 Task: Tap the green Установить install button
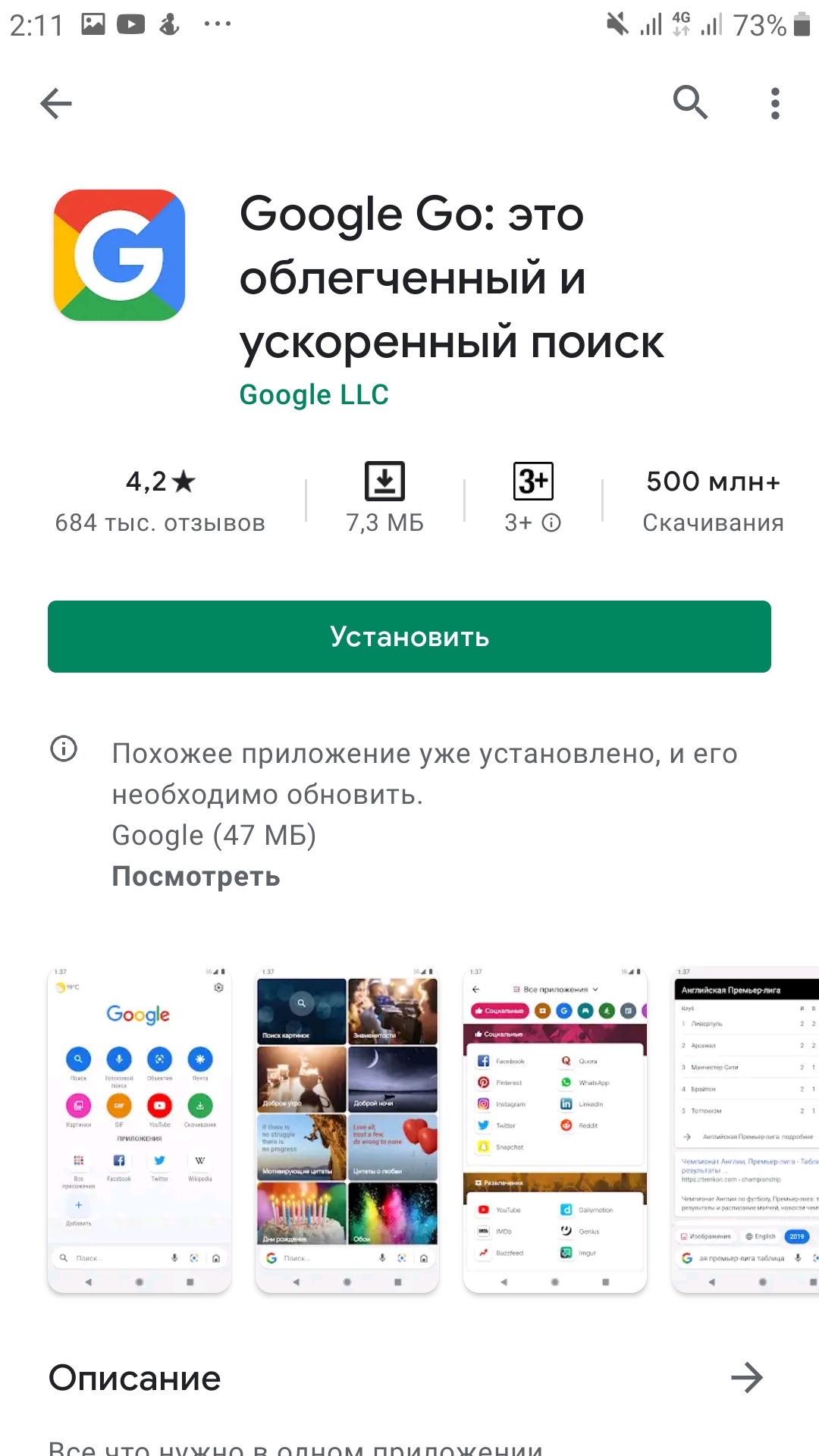pos(409,636)
